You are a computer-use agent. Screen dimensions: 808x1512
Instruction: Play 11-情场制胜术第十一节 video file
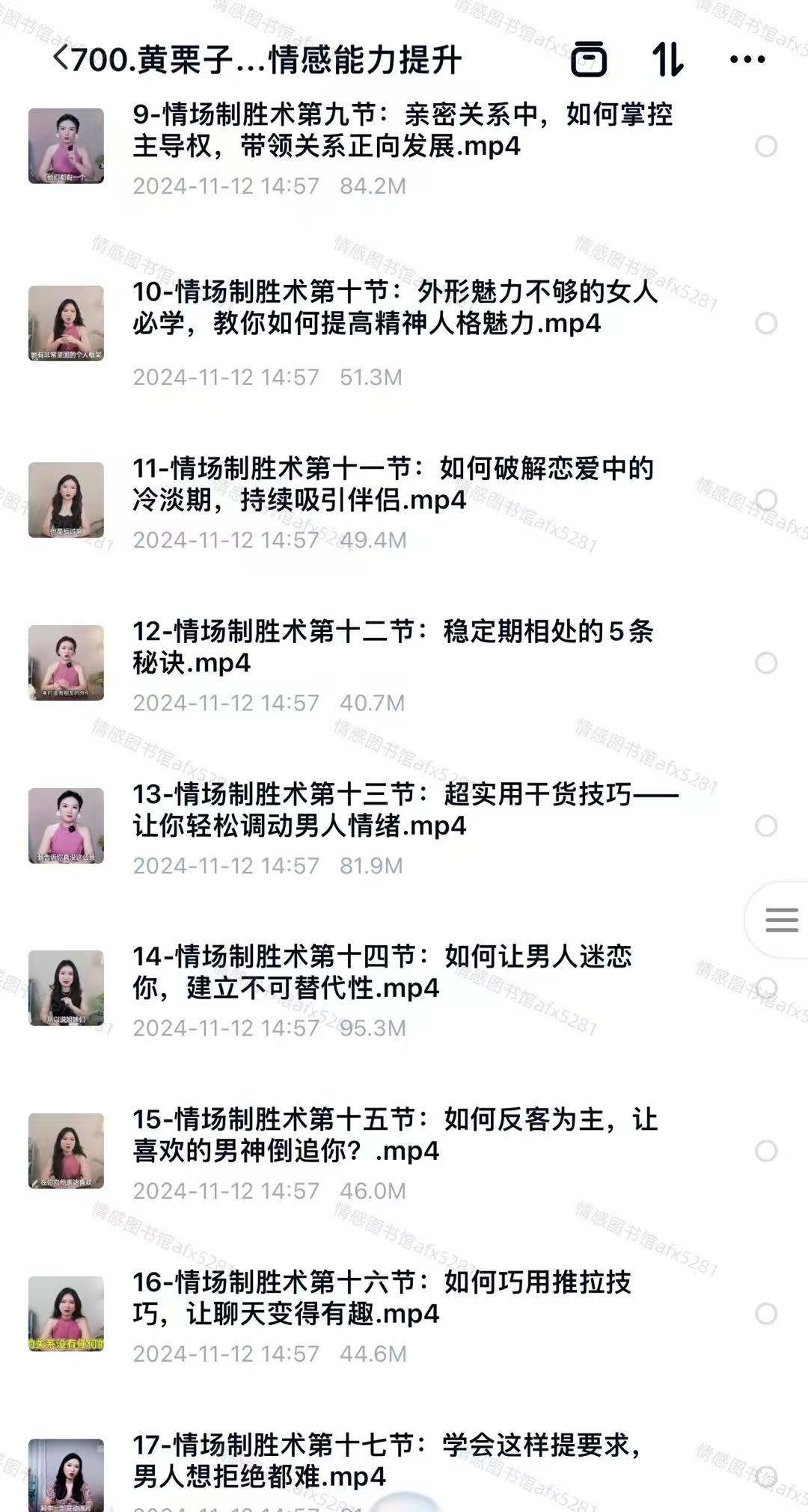393,484
